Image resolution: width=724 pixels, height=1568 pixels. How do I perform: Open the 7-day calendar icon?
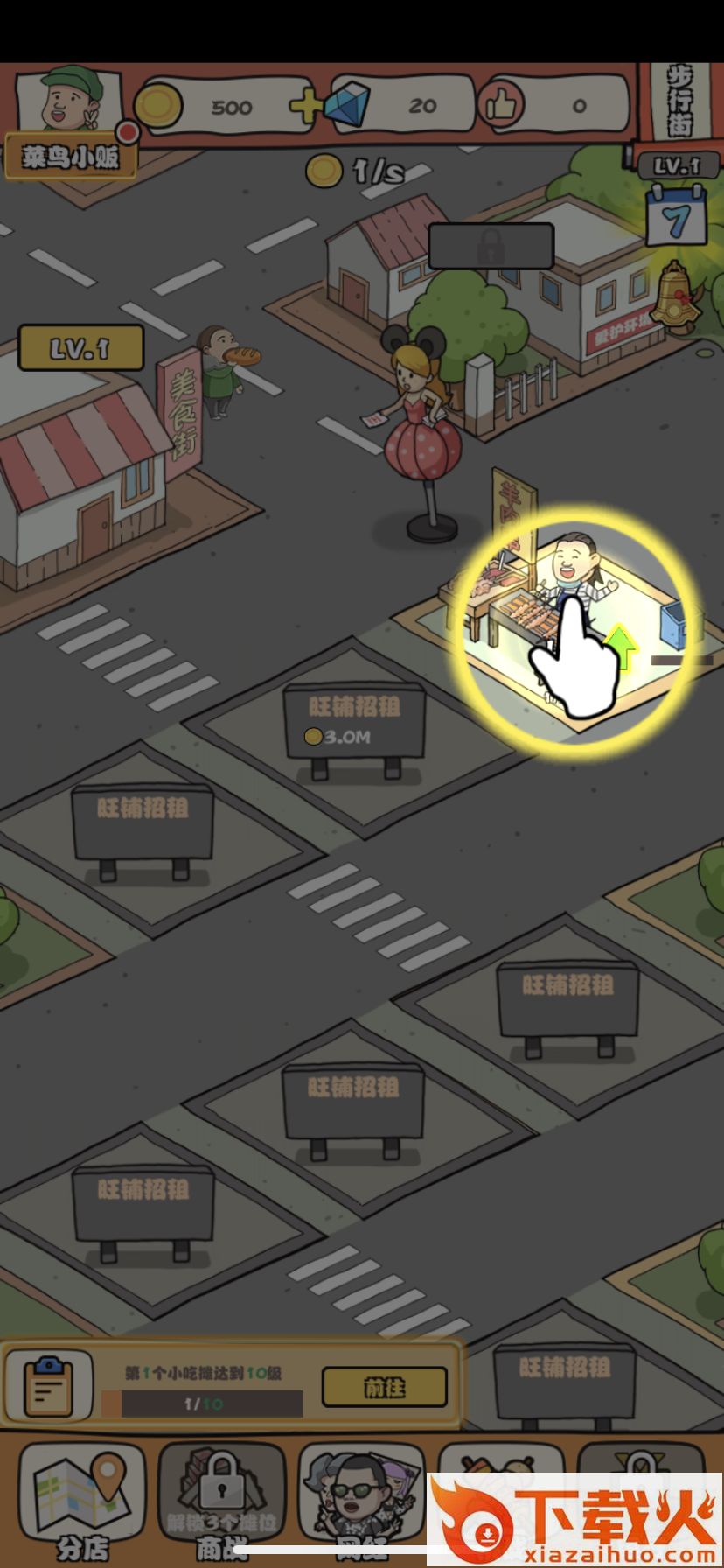676,217
